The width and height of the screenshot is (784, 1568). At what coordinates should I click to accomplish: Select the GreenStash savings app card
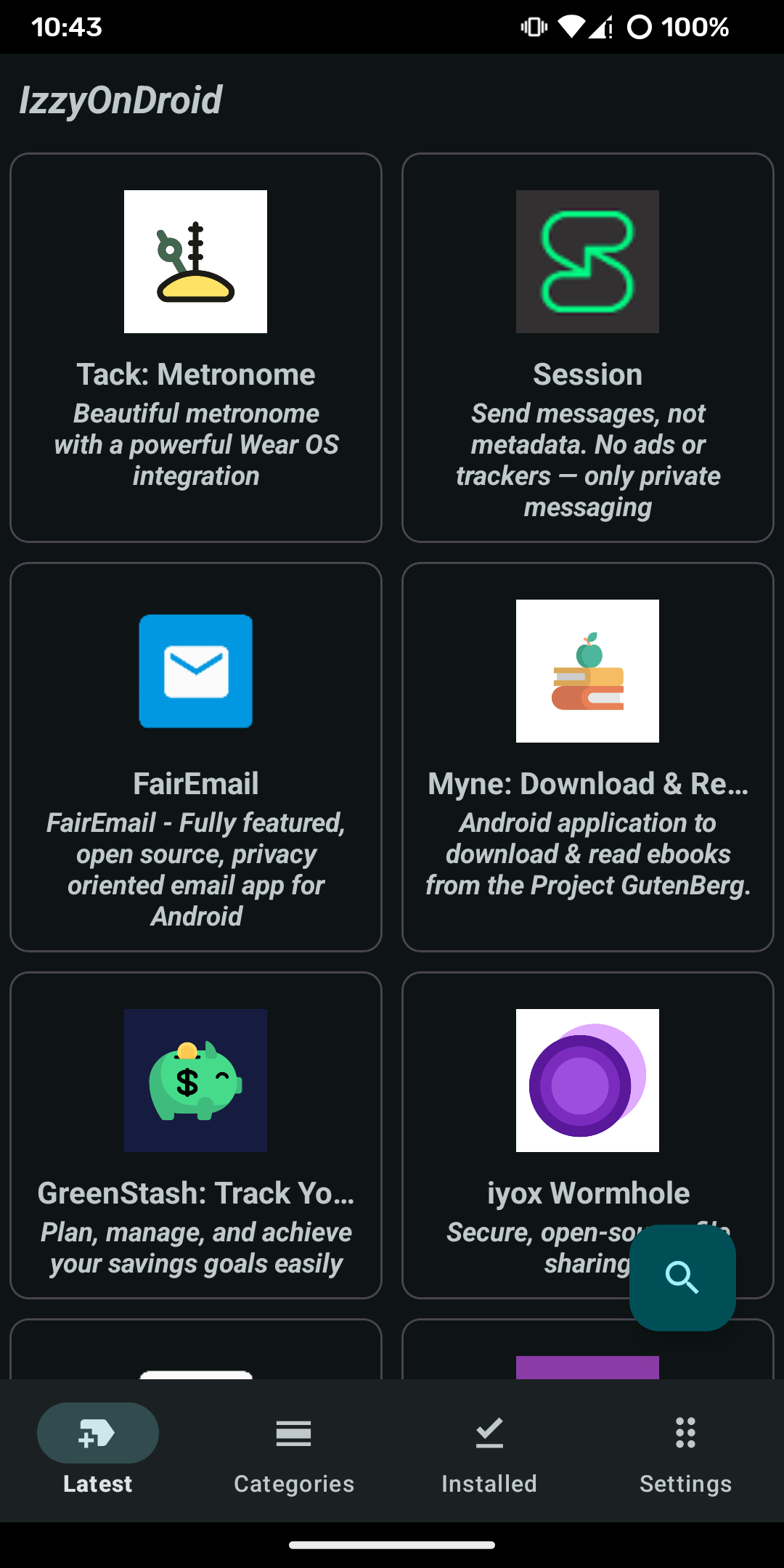(x=196, y=1134)
